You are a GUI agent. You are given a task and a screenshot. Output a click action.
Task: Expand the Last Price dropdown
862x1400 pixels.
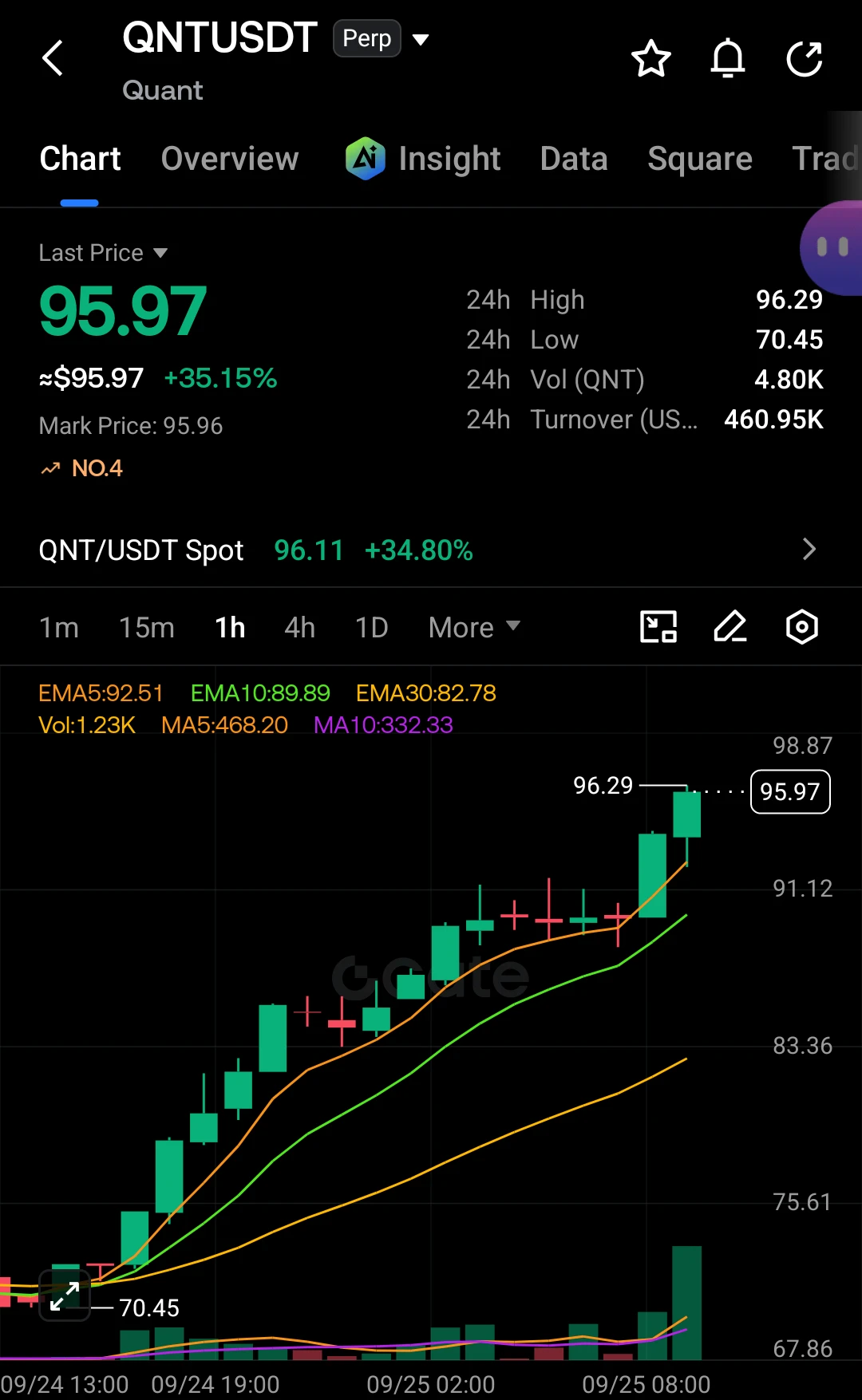104,253
